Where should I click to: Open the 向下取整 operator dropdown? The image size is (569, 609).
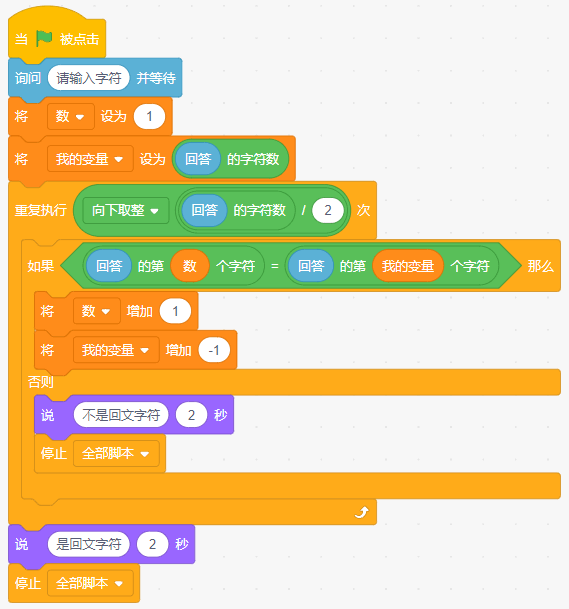126,211
